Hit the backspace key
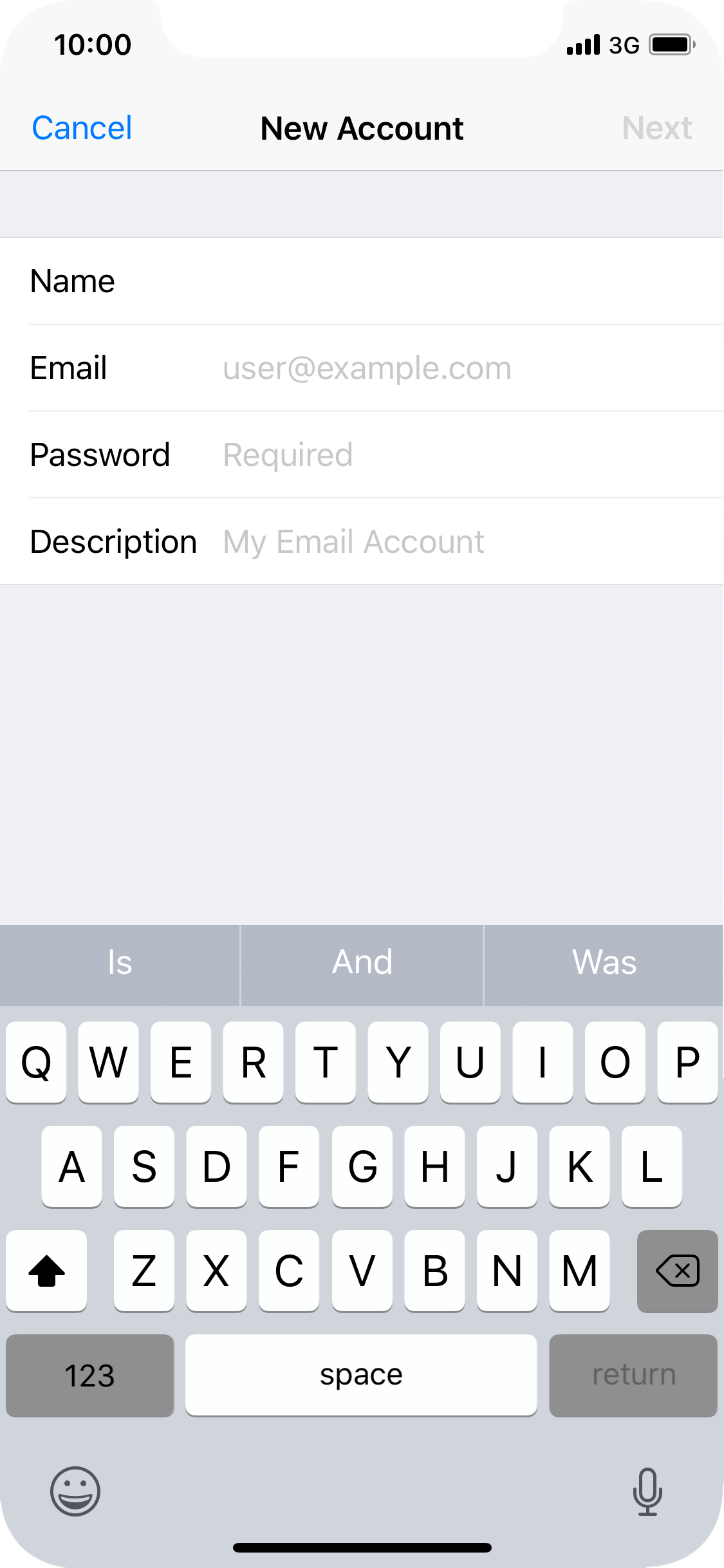 tap(677, 1271)
